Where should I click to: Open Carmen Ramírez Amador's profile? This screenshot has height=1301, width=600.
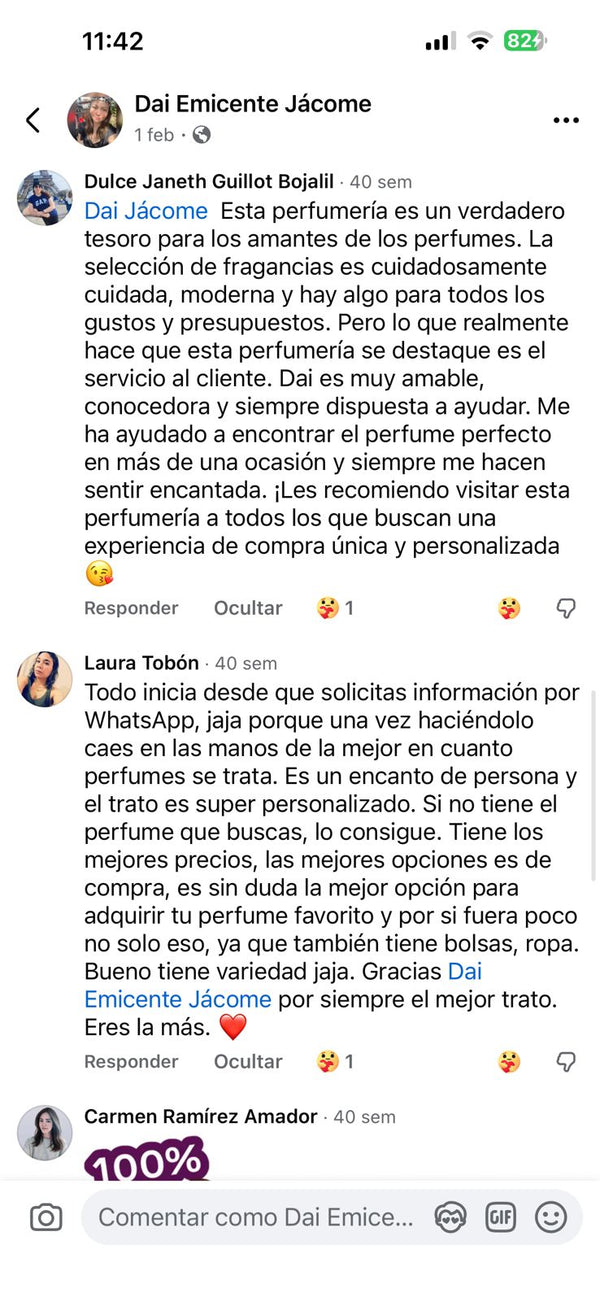tap(200, 1116)
